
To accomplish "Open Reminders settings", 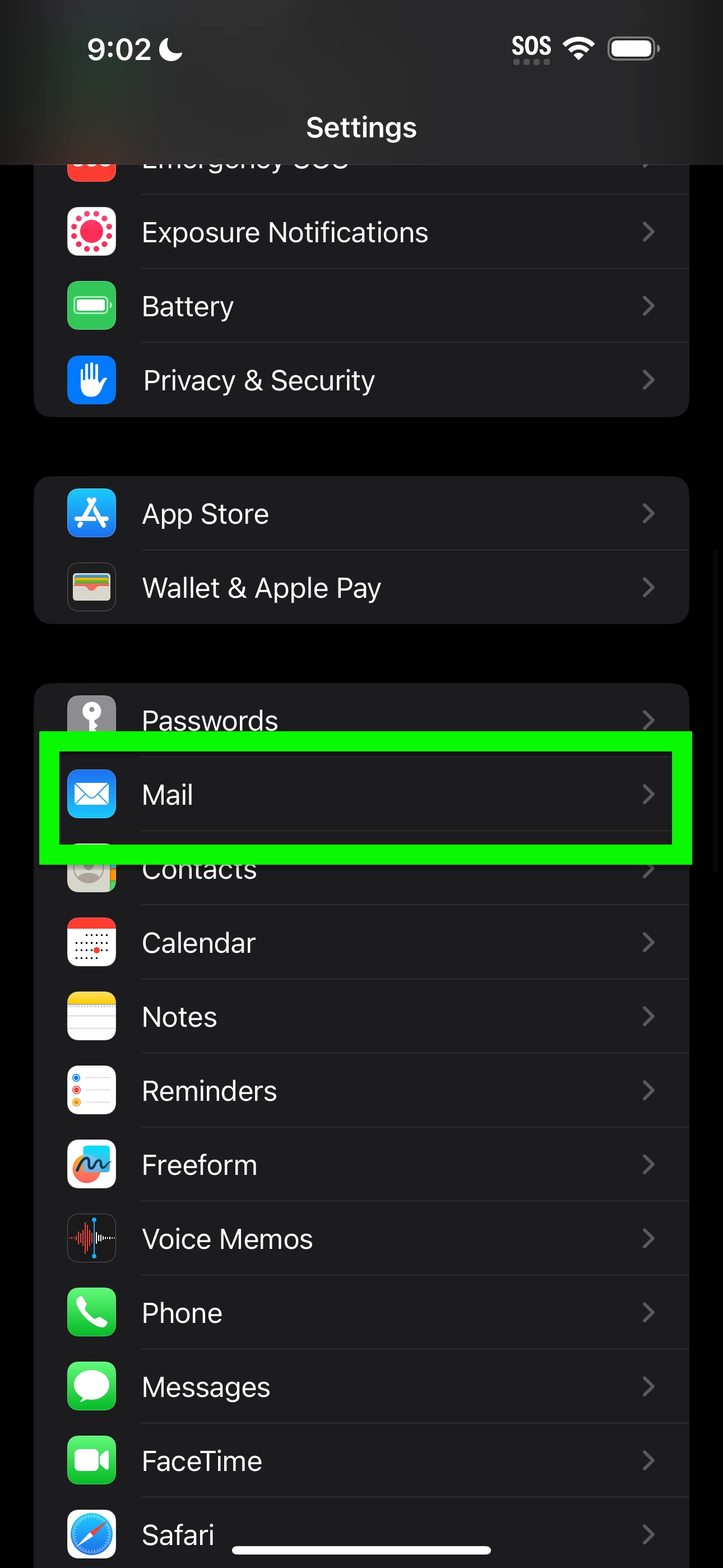I will [x=361, y=1090].
